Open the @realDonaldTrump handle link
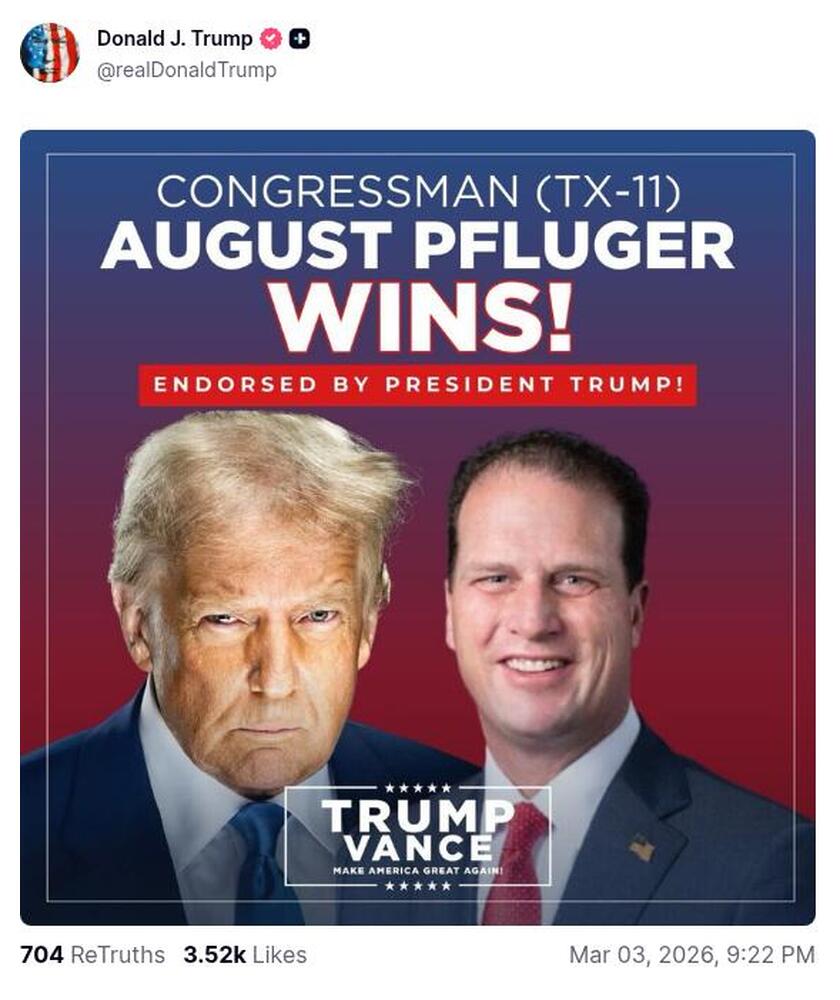Viewport: 840px width, 1000px height. pos(186,70)
